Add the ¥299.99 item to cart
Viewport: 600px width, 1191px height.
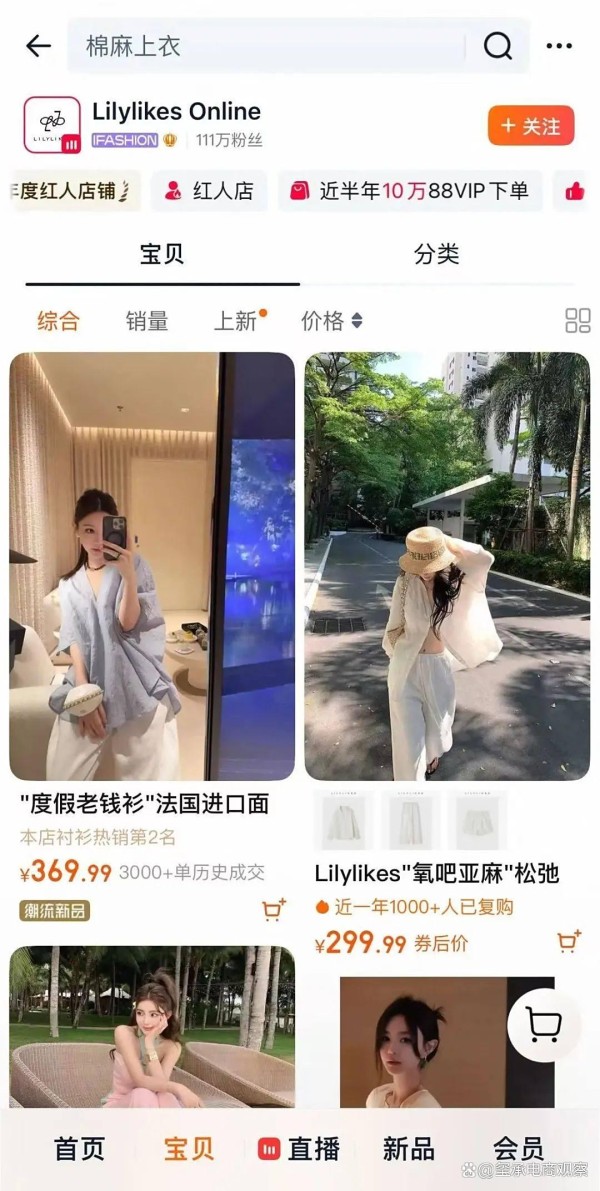pos(567,941)
